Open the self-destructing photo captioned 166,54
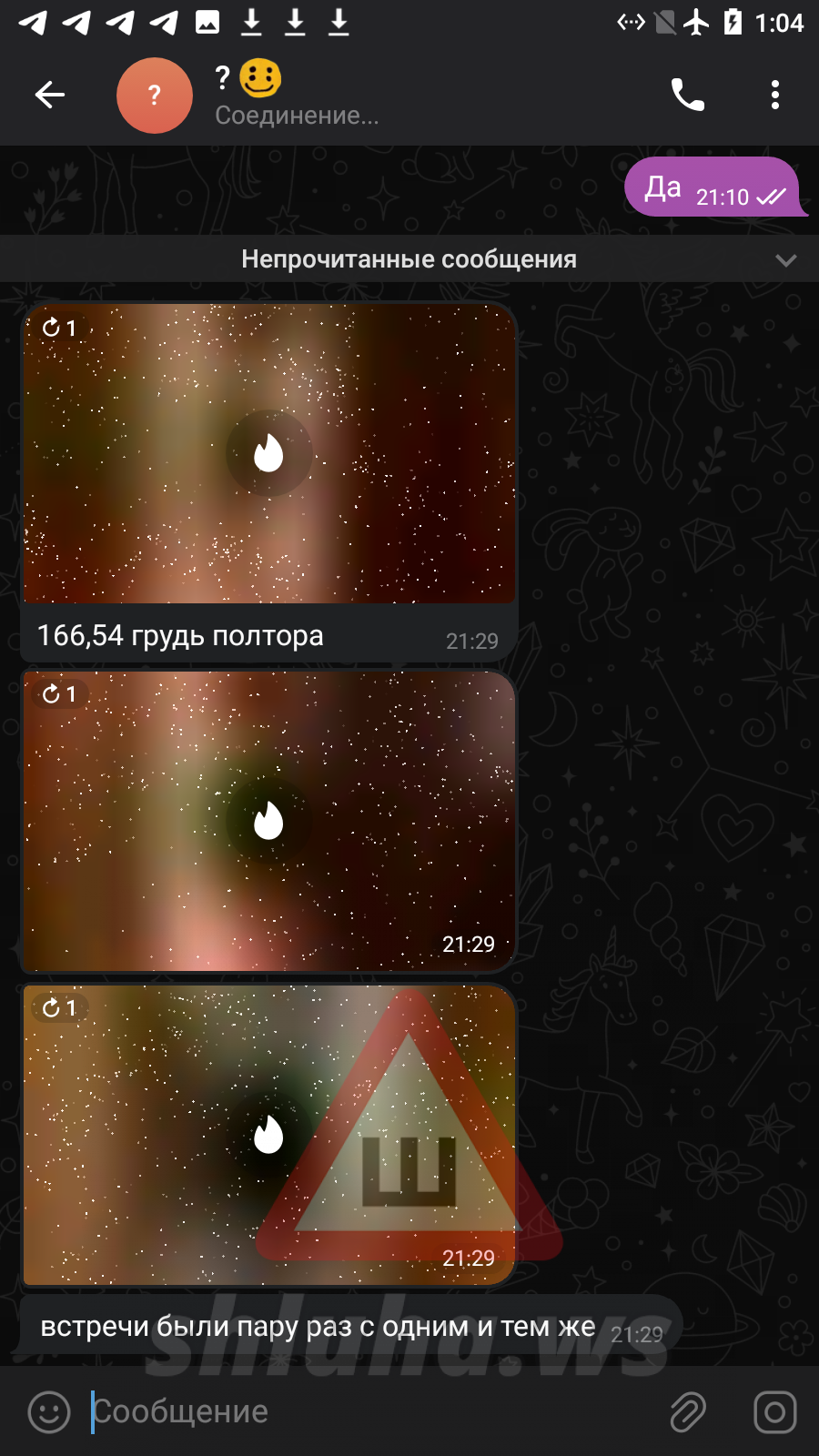Image resolution: width=819 pixels, height=1456 pixels. tap(268, 453)
